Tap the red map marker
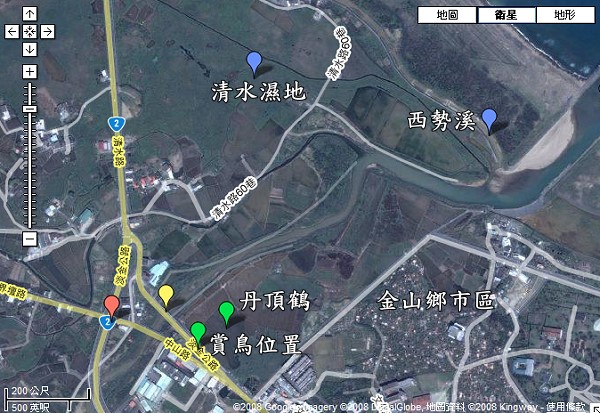This screenshot has height=413, width=600. pyautogui.click(x=111, y=305)
